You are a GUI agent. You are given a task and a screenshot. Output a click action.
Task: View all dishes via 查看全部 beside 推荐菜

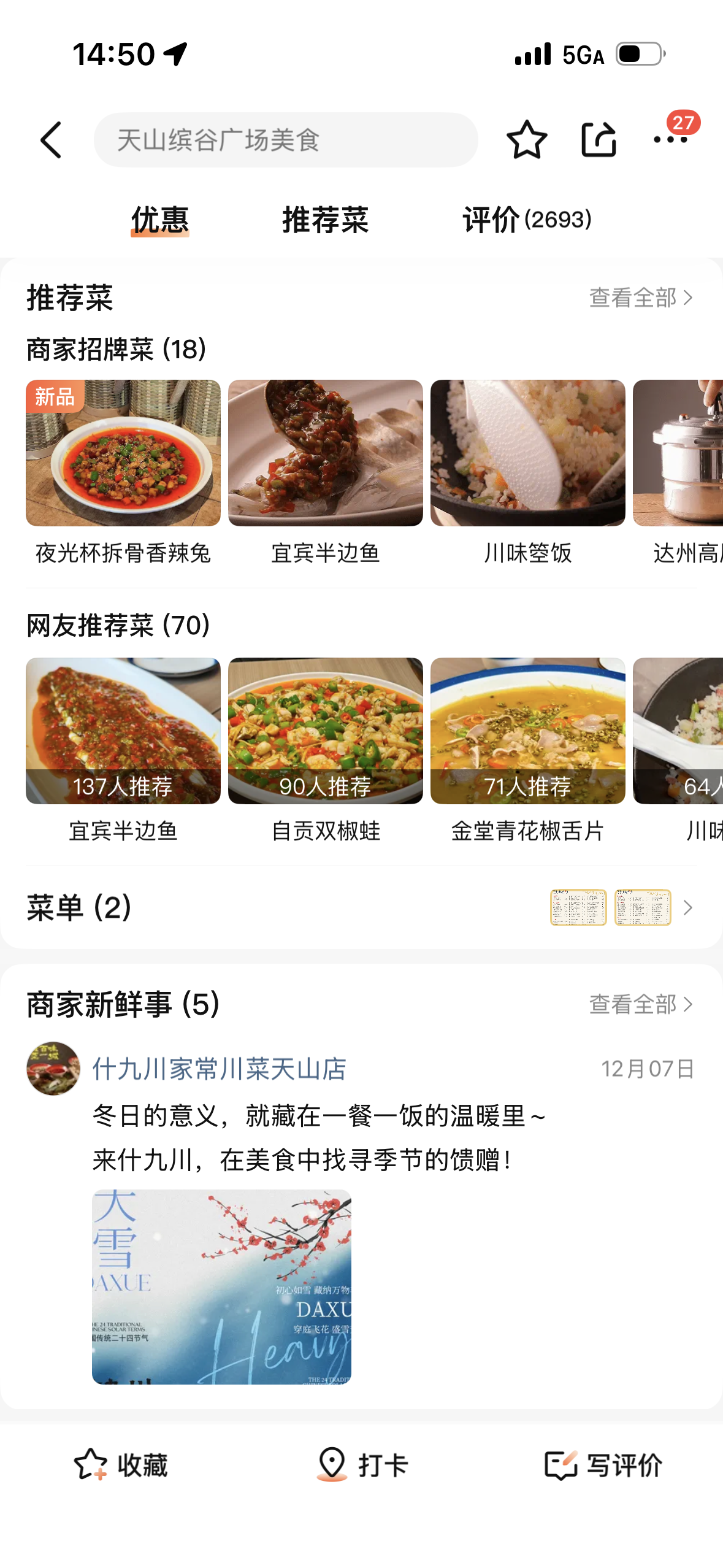tap(641, 298)
